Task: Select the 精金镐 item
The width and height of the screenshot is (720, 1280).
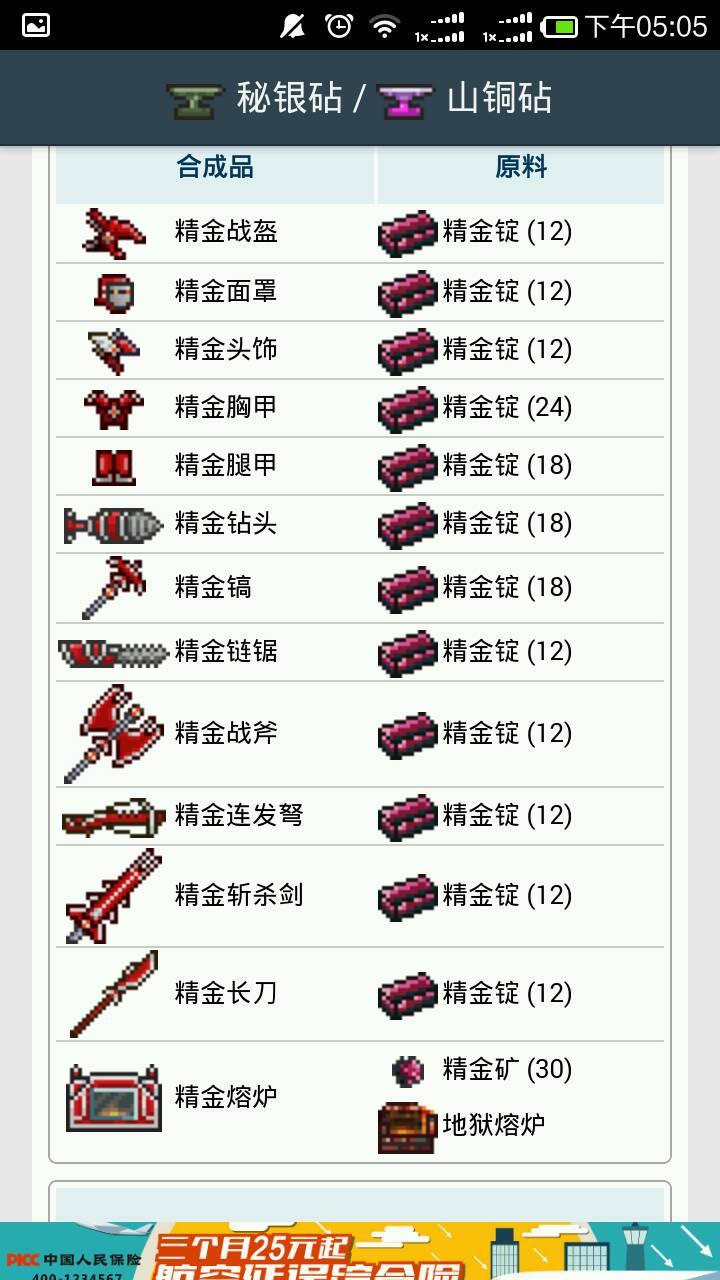Action: [213, 587]
